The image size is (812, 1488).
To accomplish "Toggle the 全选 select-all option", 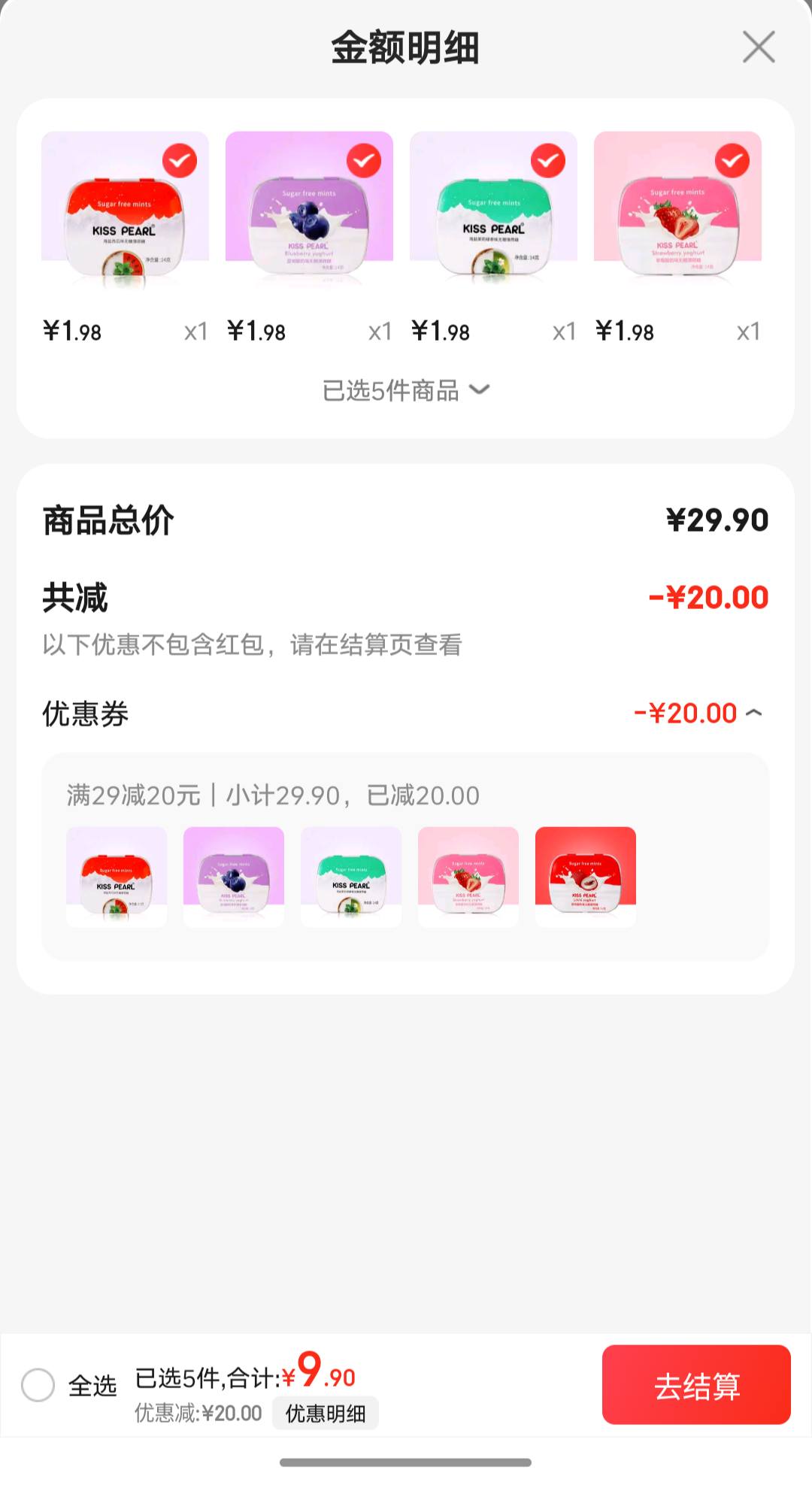I will click(x=38, y=1385).
